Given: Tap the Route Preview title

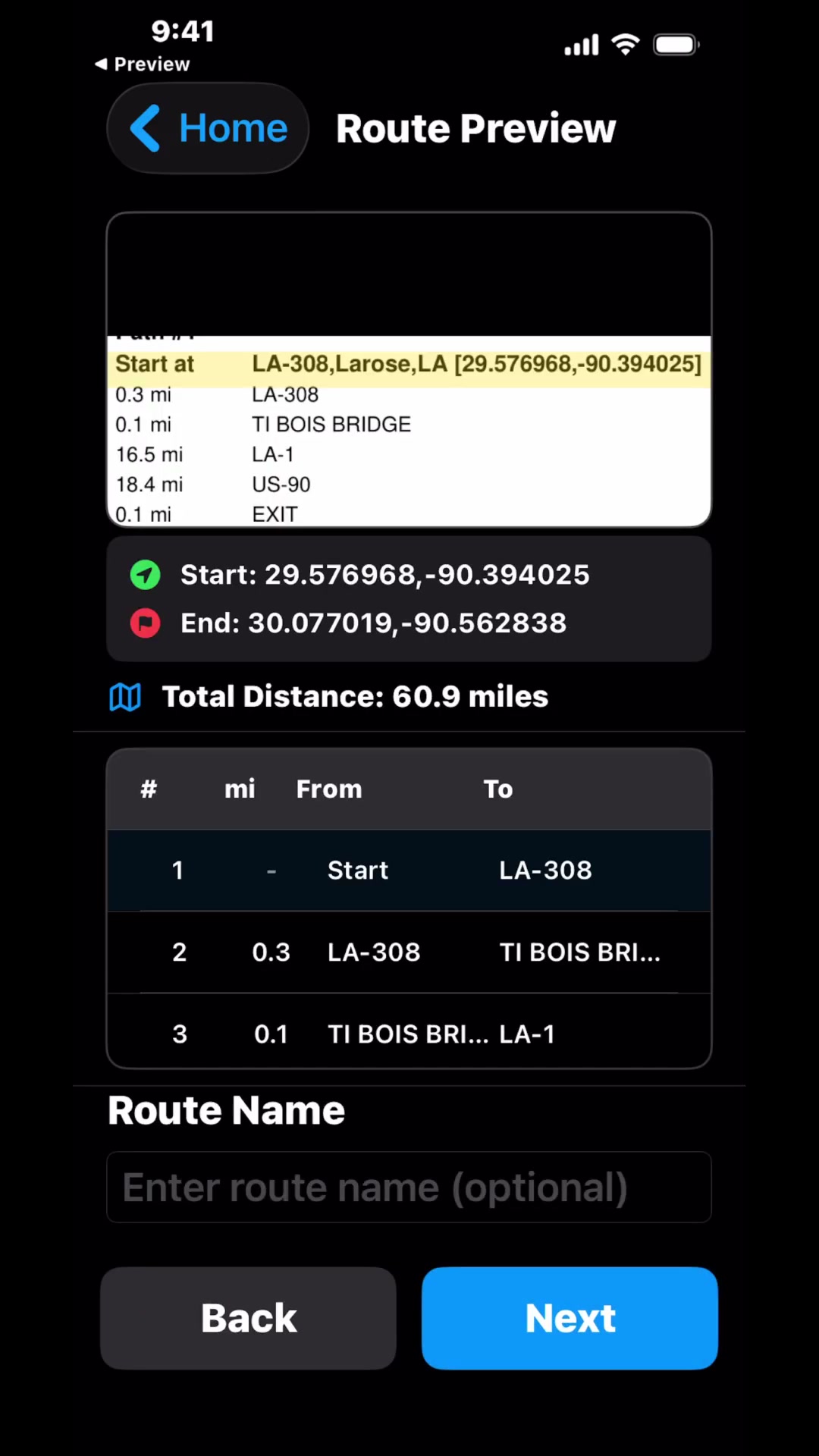Looking at the screenshot, I should tap(476, 127).
